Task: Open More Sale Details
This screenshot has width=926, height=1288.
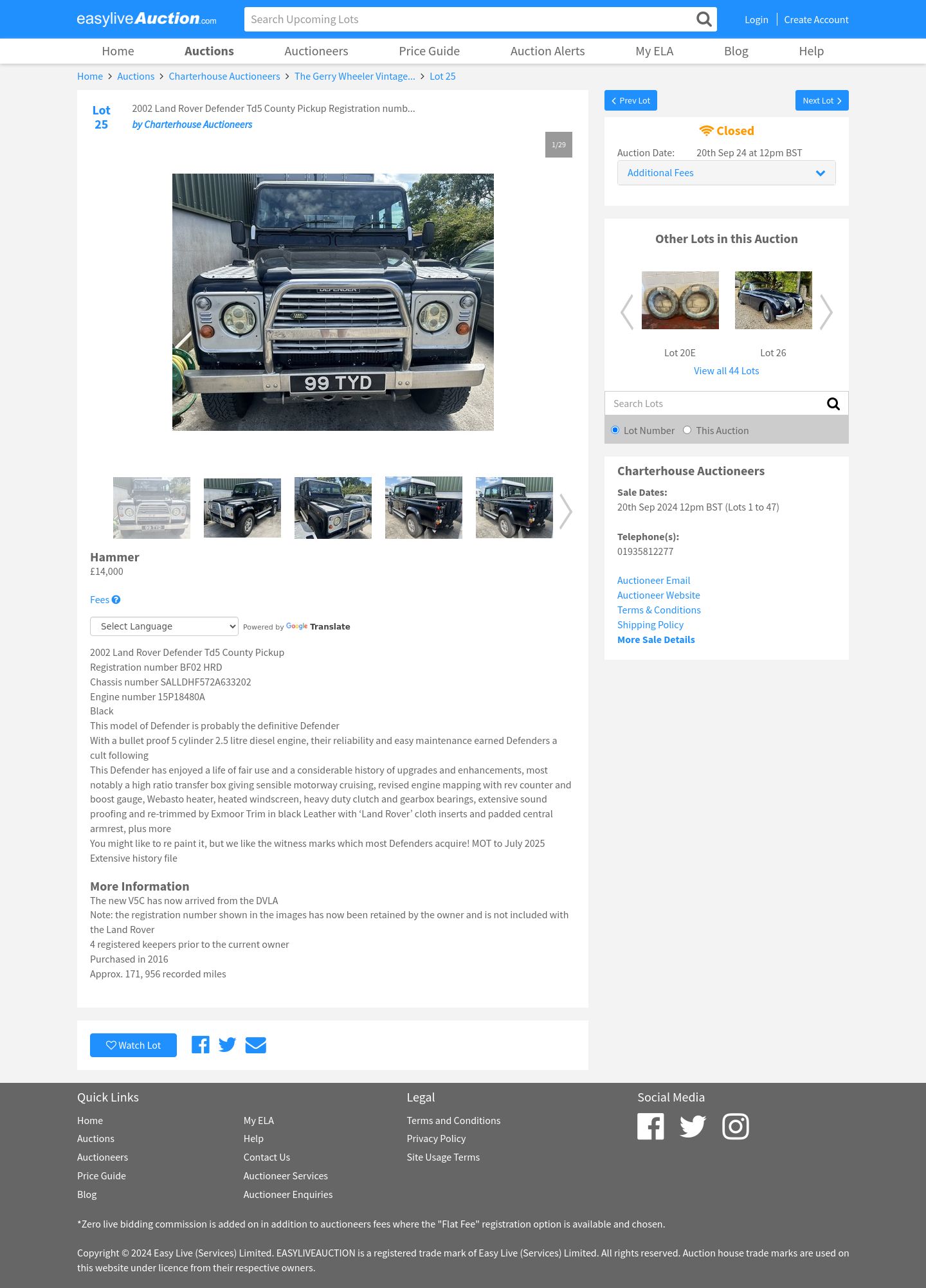Action: pos(655,640)
